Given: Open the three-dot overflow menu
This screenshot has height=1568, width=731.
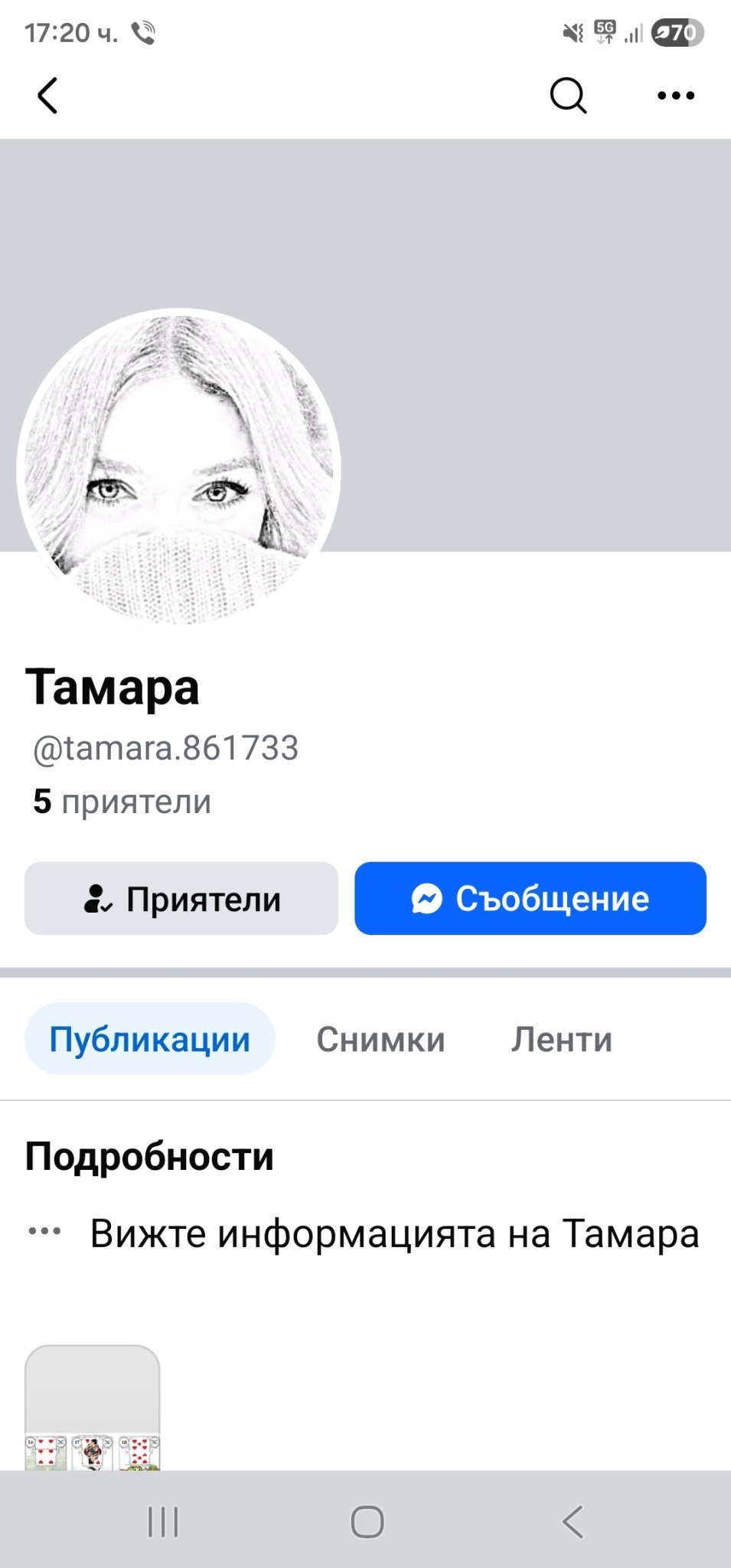Looking at the screenshot, I should (676, 96).
